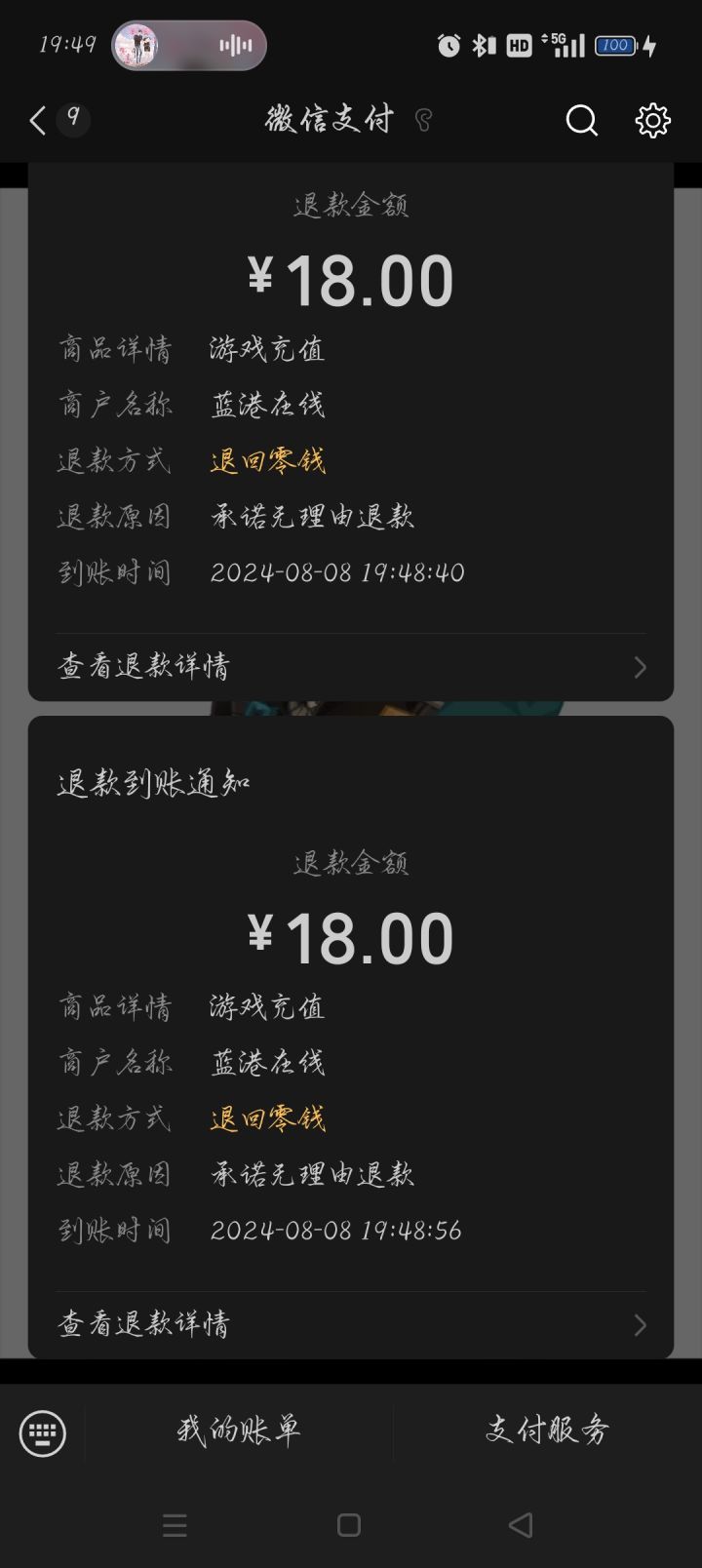Tap the 5G signal indicator
702x1568 pixels.
click(565, 45)
